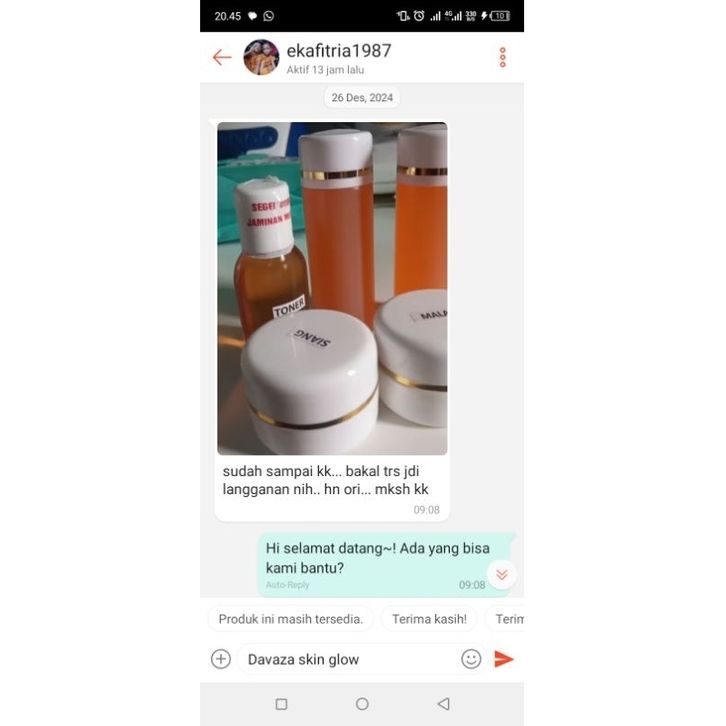This screenshot has height=726, width=726.
Task: Jump to the latest messages arrow
Action: point(502,574)
